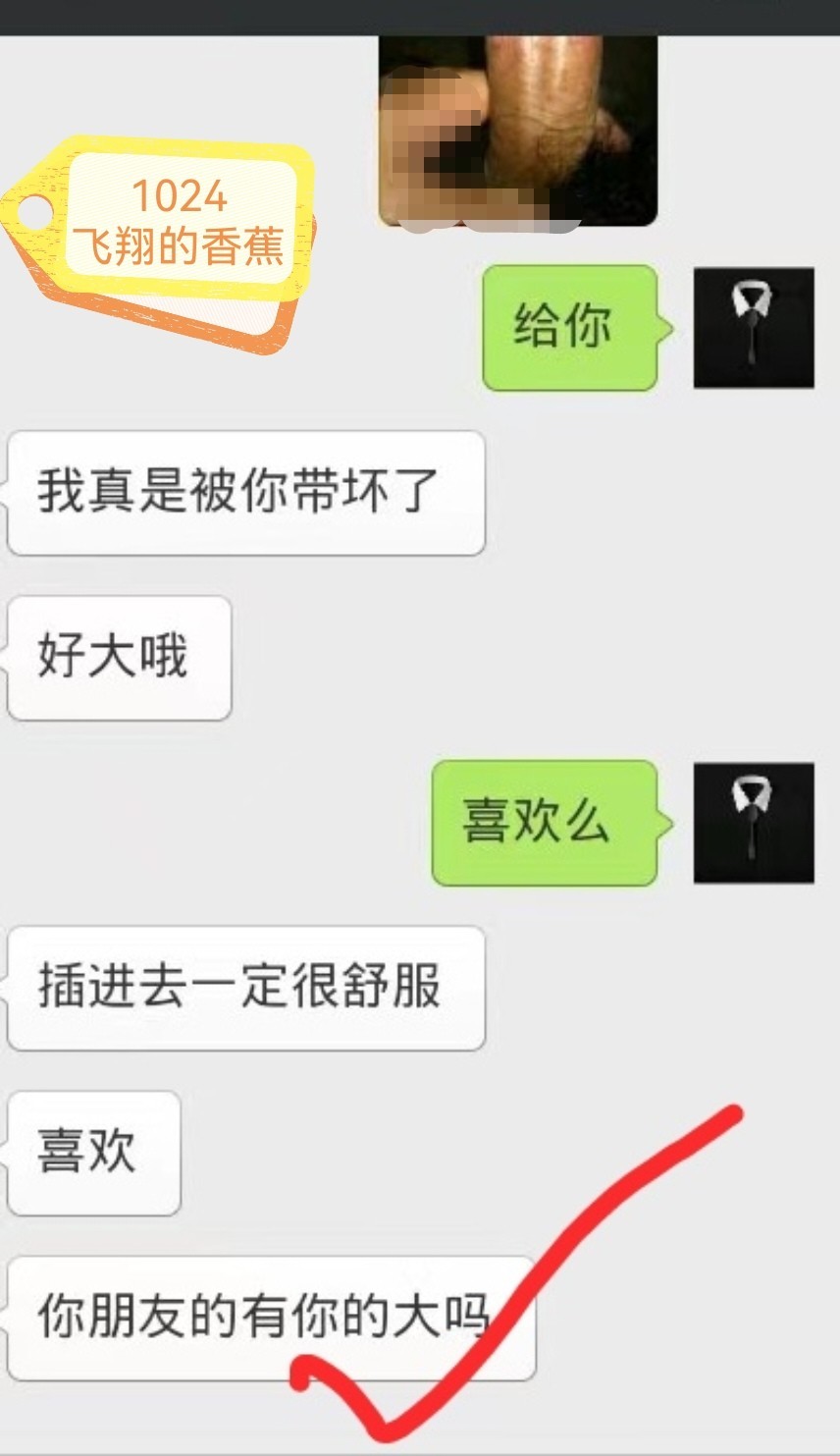Select the 喜欢么 green message bubble
840x1456 pixels.
point(543,824)
